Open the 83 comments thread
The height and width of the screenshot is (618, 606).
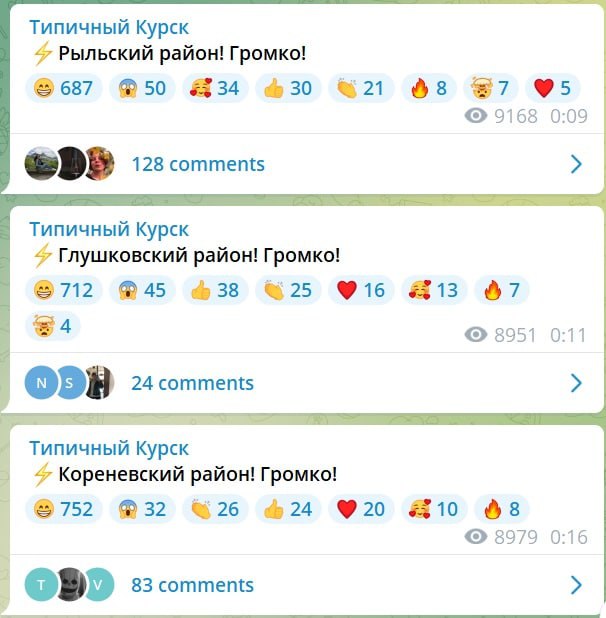tap(192, 585)
